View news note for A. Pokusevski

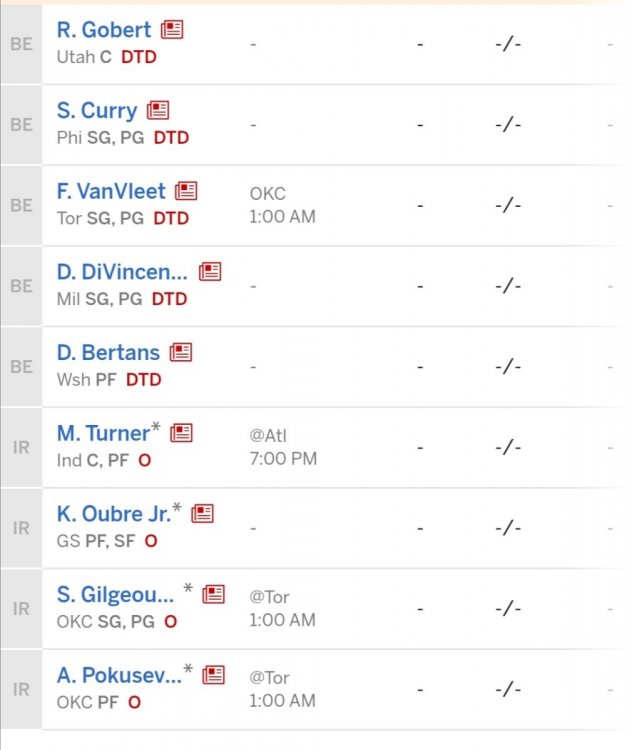pos(214,675)
